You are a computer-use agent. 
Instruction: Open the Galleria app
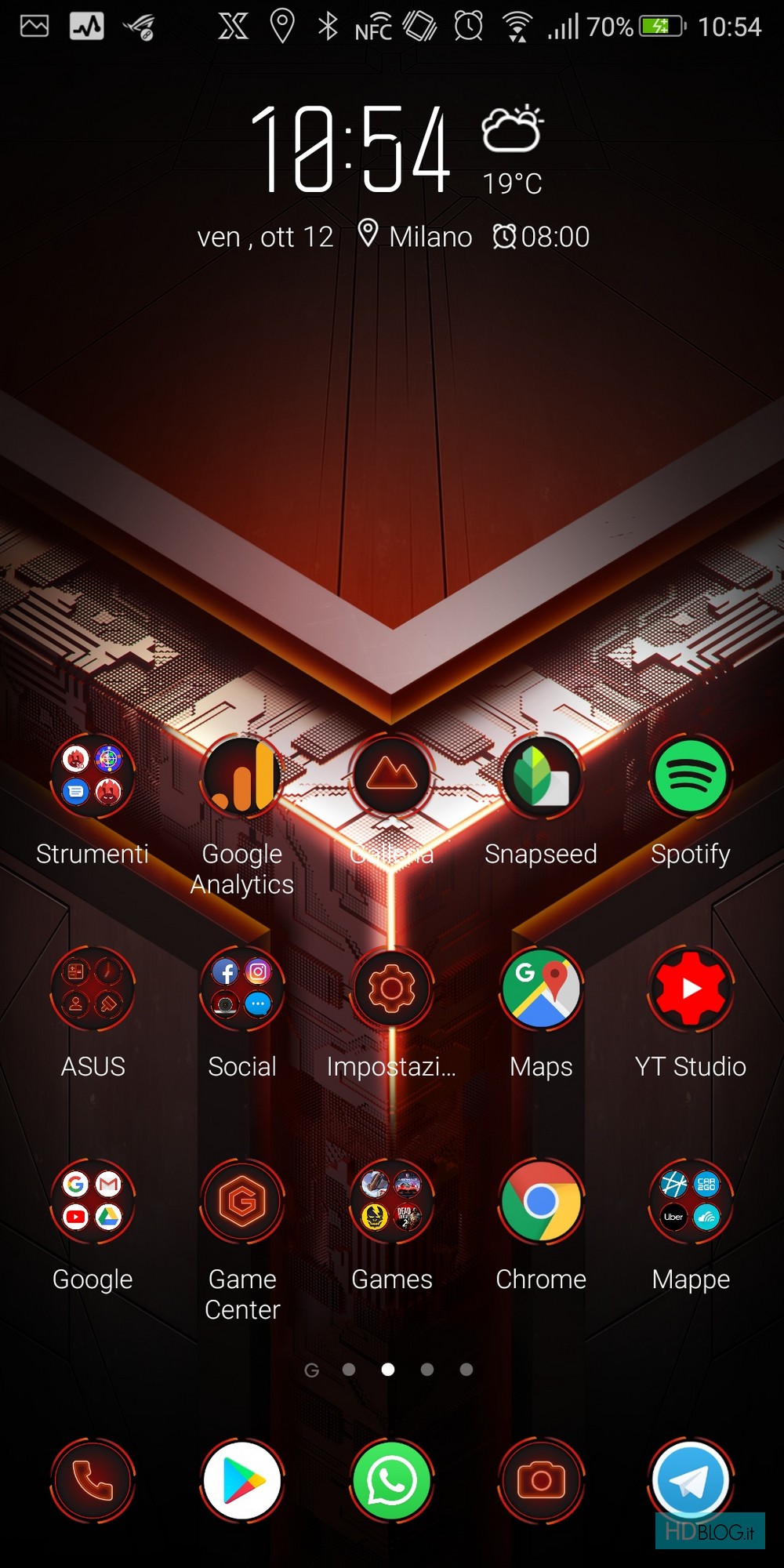click(391, 776)
